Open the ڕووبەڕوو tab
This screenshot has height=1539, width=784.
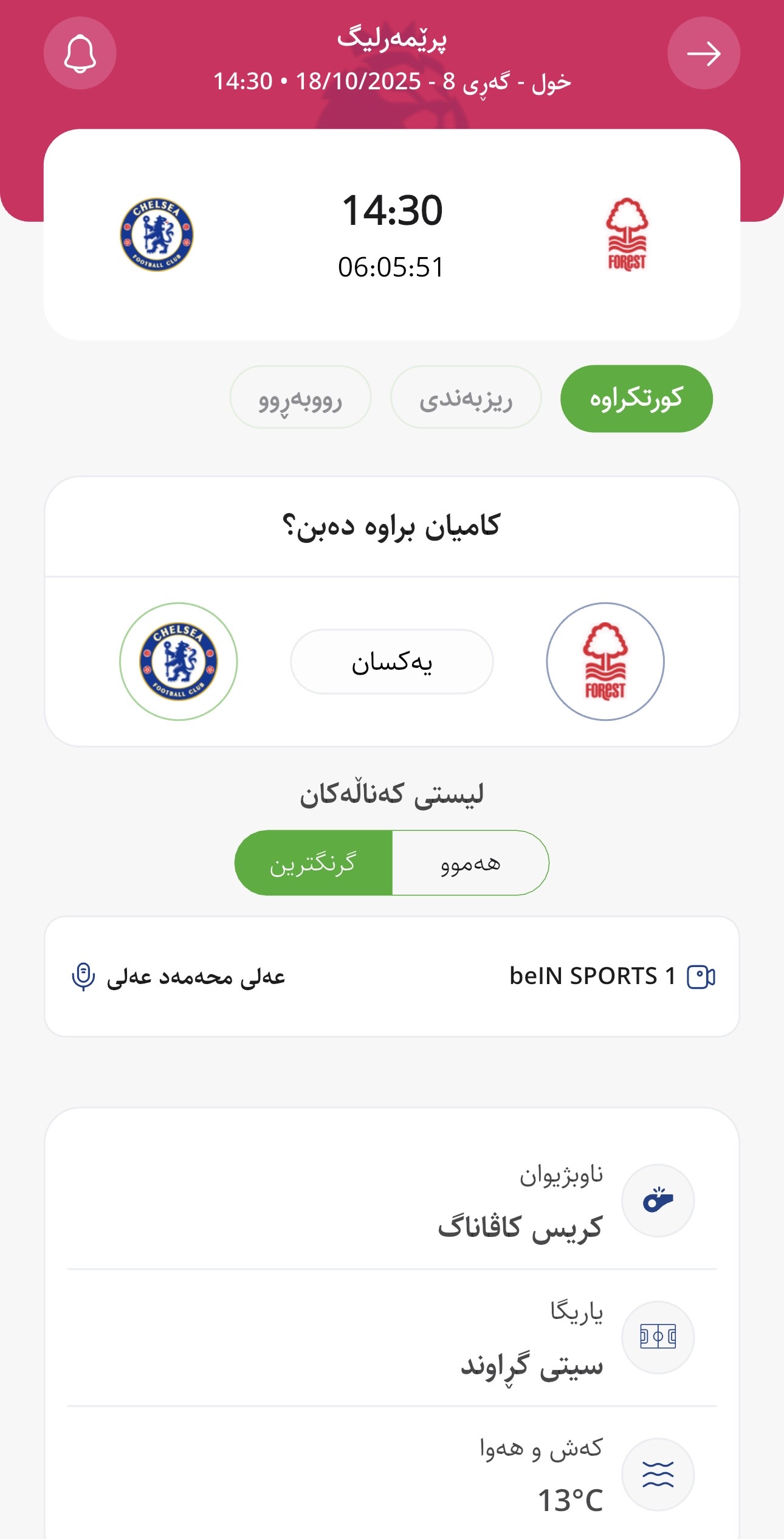[300, 399]
